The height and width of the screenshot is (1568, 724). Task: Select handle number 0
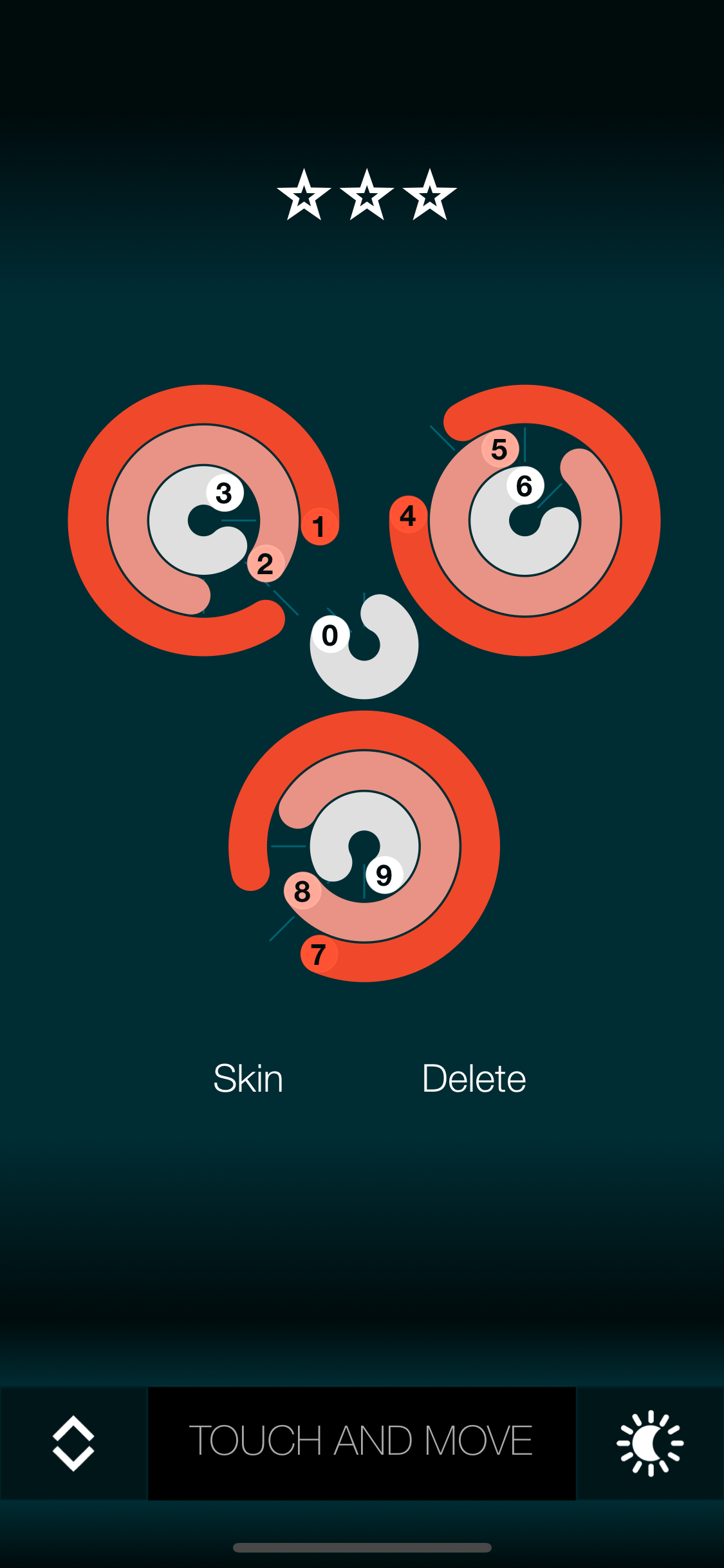point(330,635)
